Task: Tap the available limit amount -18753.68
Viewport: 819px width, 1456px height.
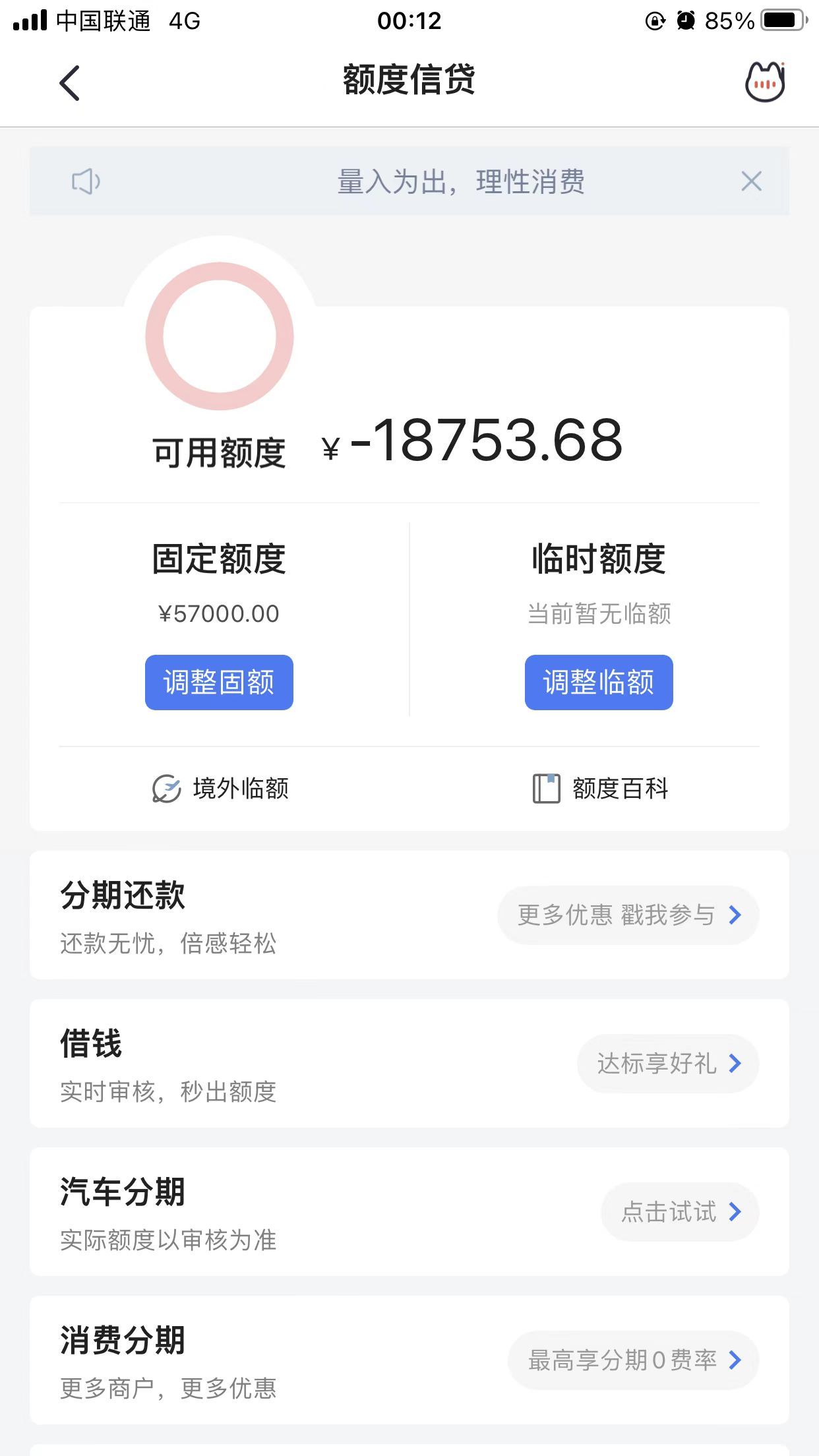Action: tap(488, 443)
